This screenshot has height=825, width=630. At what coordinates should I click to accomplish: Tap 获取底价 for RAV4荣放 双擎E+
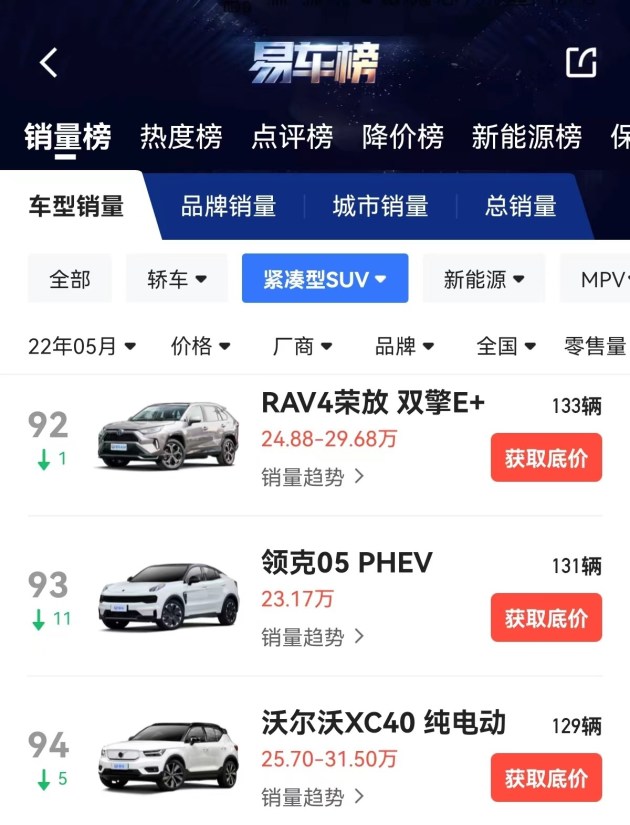(x=546, y=458)
